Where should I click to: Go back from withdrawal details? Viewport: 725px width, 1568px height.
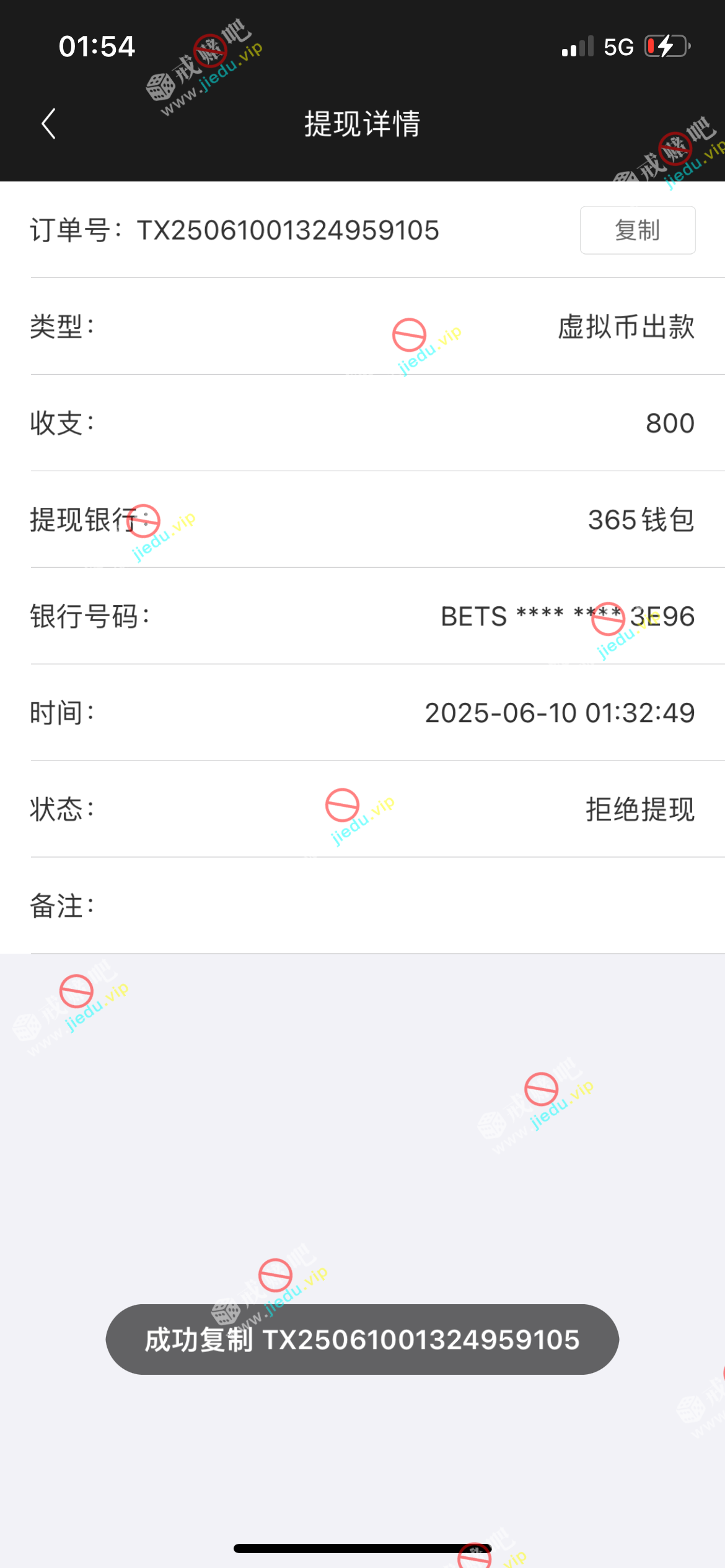[x=48, y=124]
